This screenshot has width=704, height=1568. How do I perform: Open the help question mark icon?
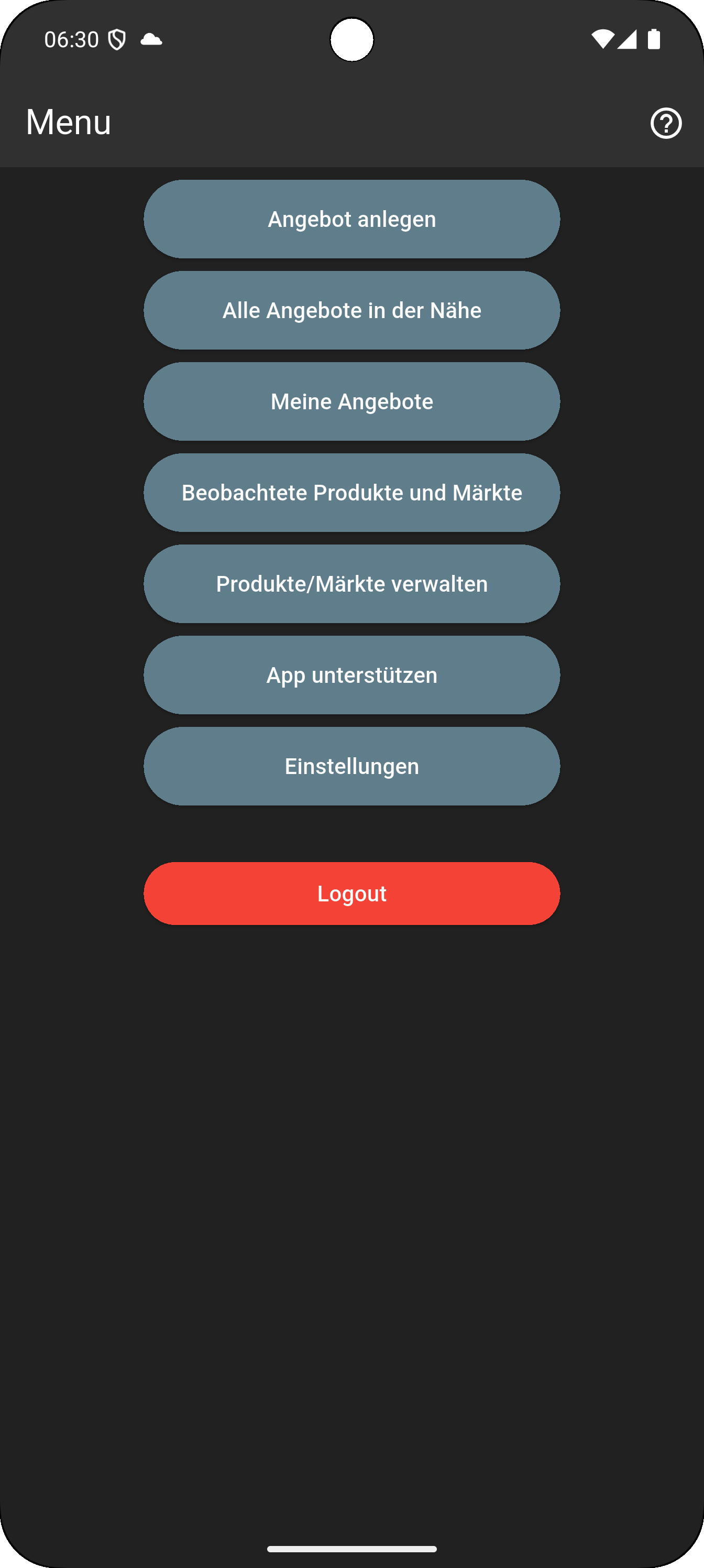click(666, 123)
